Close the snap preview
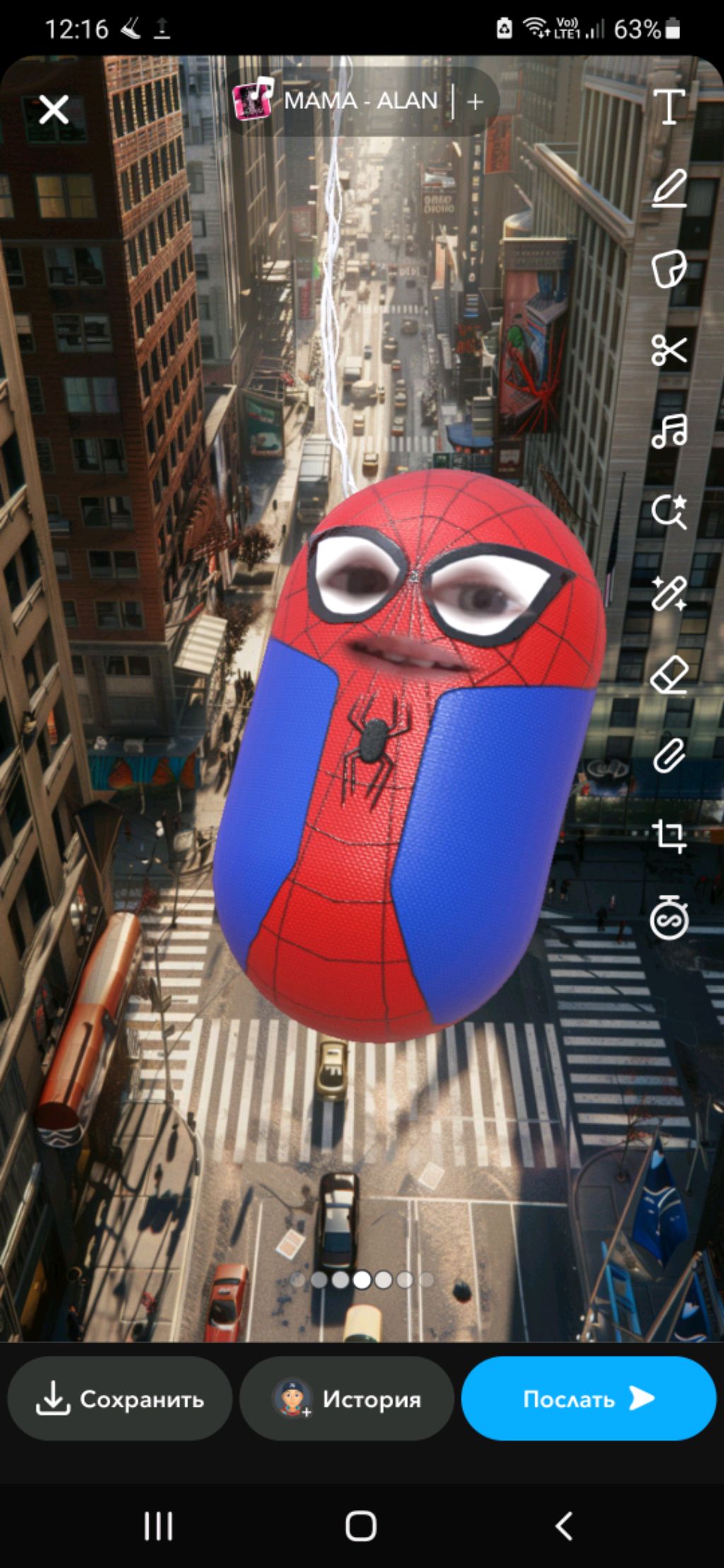The image size is (724, 1568). pyautogui.click(x=54, y=110)
